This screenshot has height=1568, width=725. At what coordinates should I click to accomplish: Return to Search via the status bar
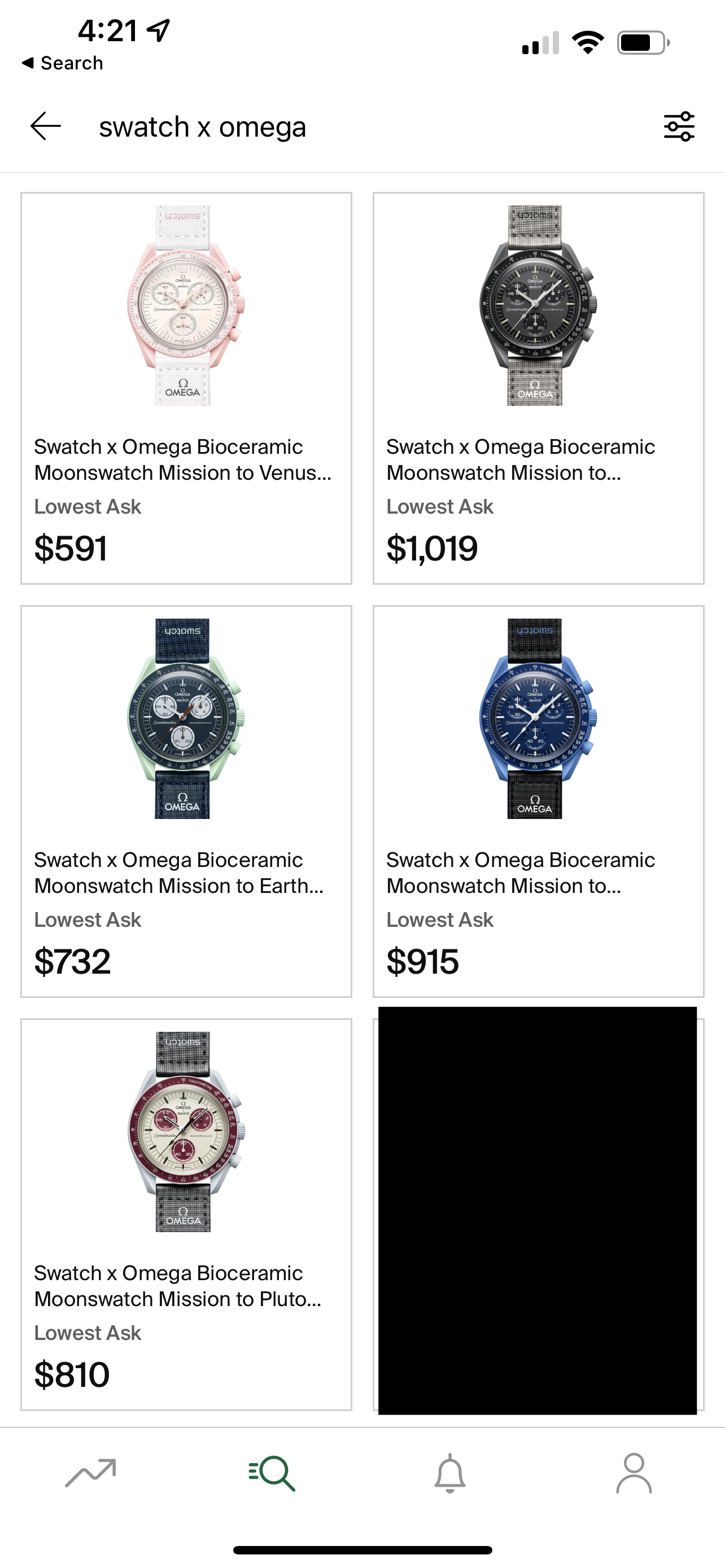pyautogui.click(x=62, y=63)
